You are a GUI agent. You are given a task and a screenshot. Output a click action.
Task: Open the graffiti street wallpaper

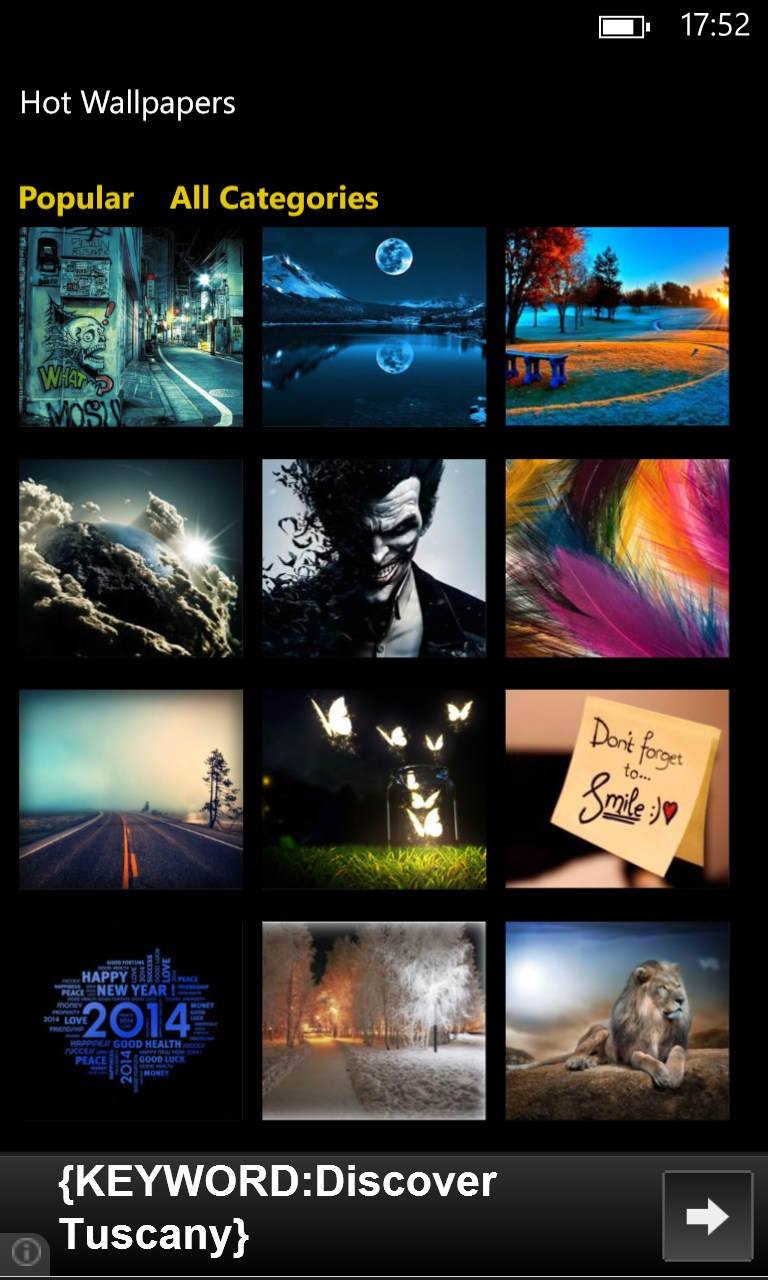pos(131,327)
